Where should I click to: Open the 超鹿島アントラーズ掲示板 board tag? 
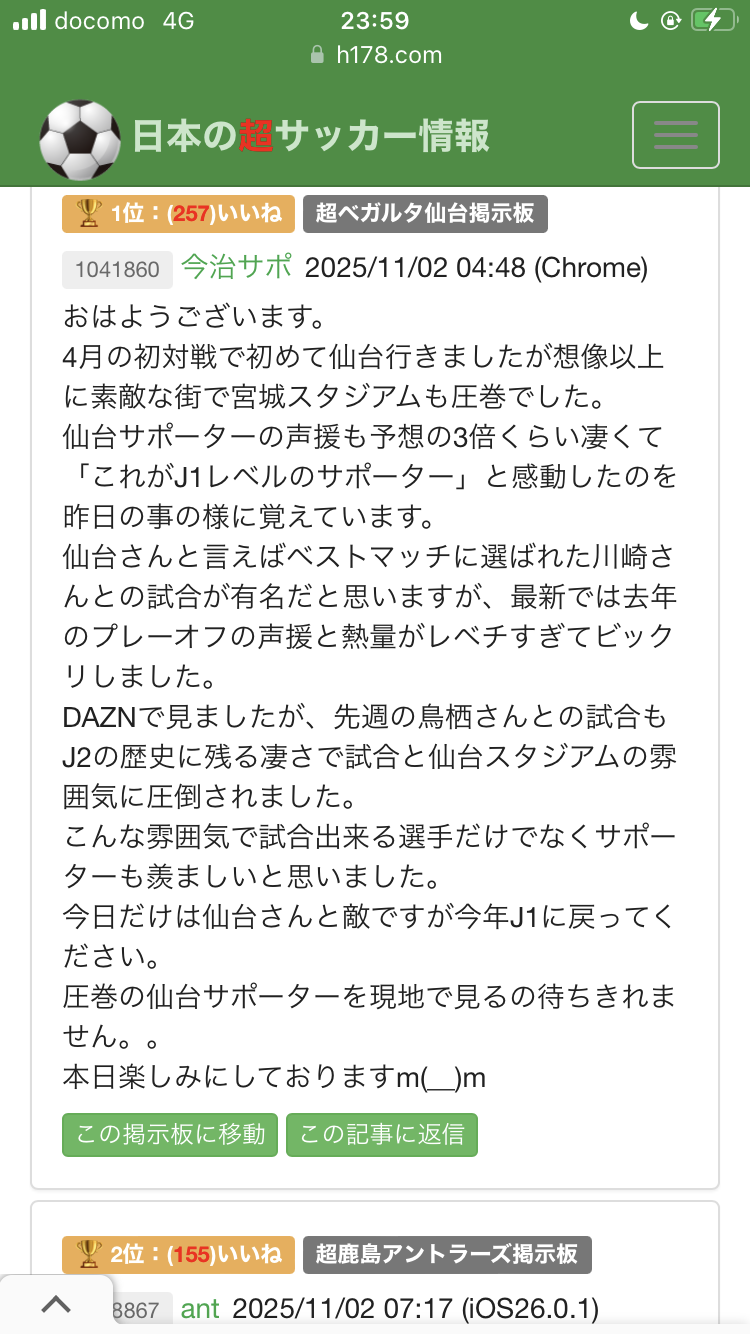click(447, 1254)
